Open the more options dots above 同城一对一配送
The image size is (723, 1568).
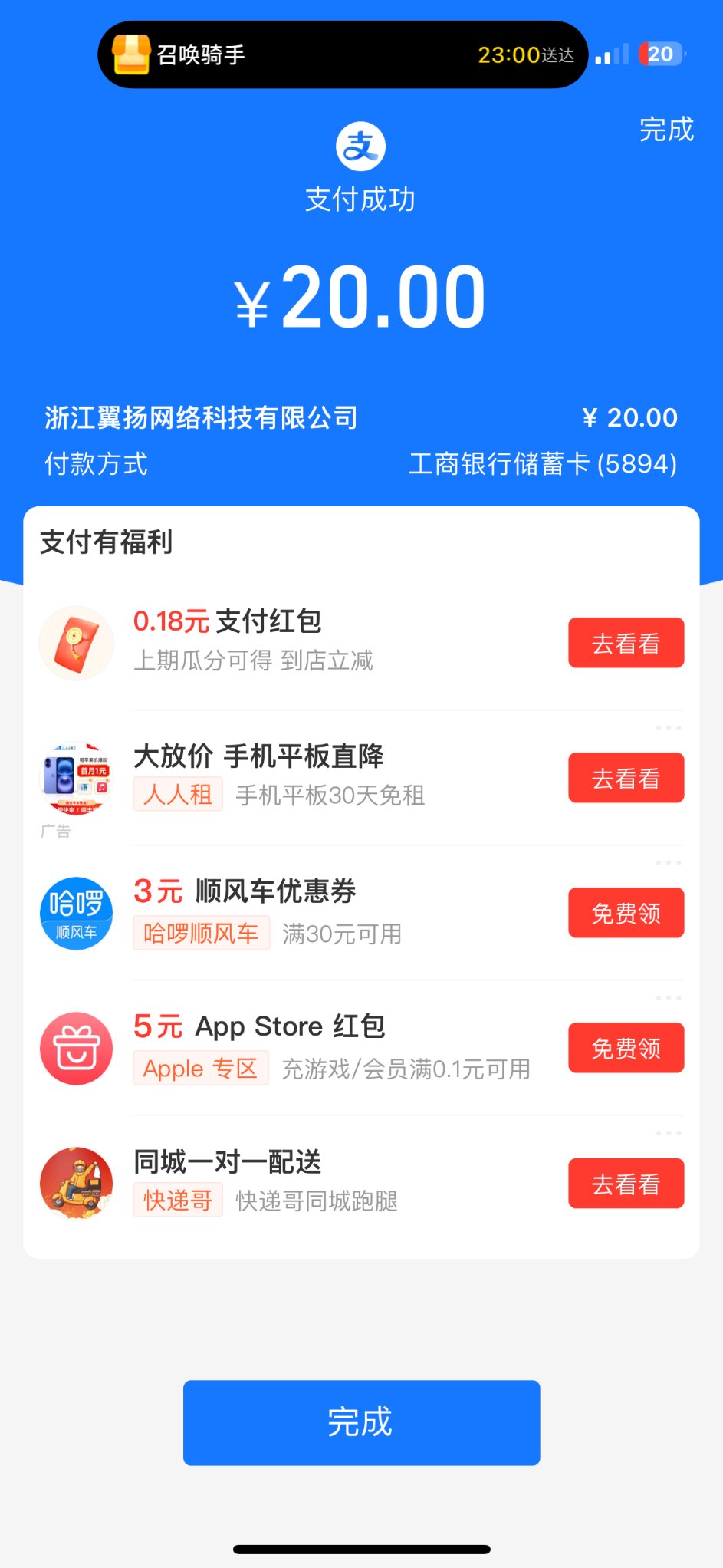[x=668, y=1133]
